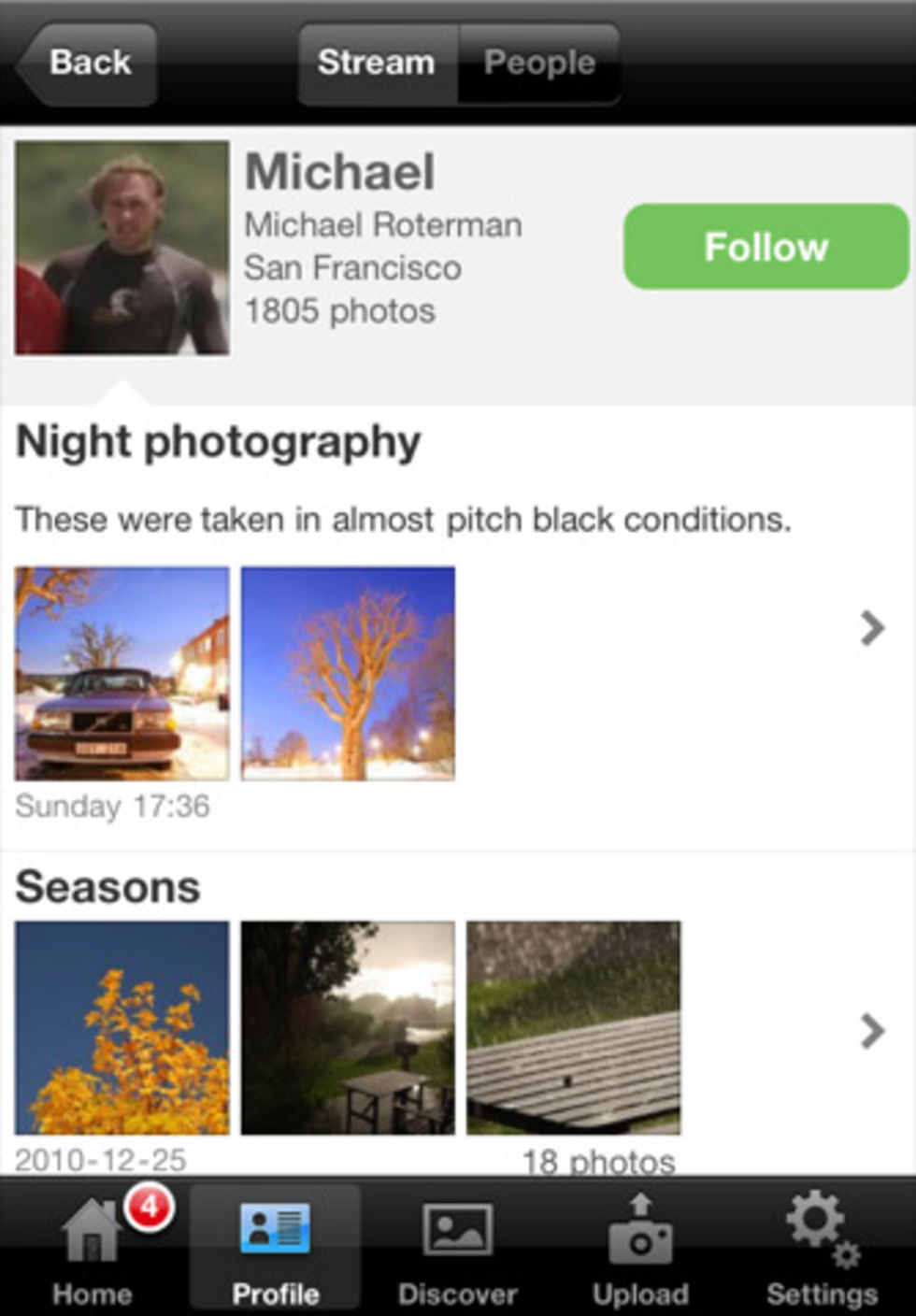Screen dimensions: 916x1316
Task: Go back using the Back button
Action: [x=87, y=64]
